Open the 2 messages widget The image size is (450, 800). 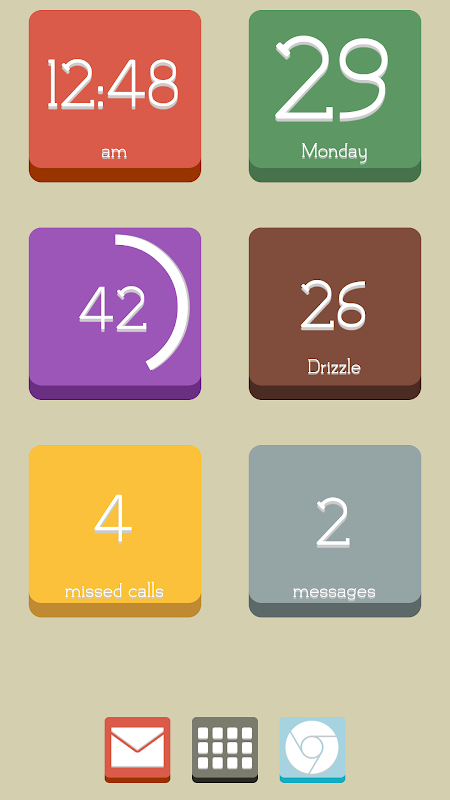point(335,531)
